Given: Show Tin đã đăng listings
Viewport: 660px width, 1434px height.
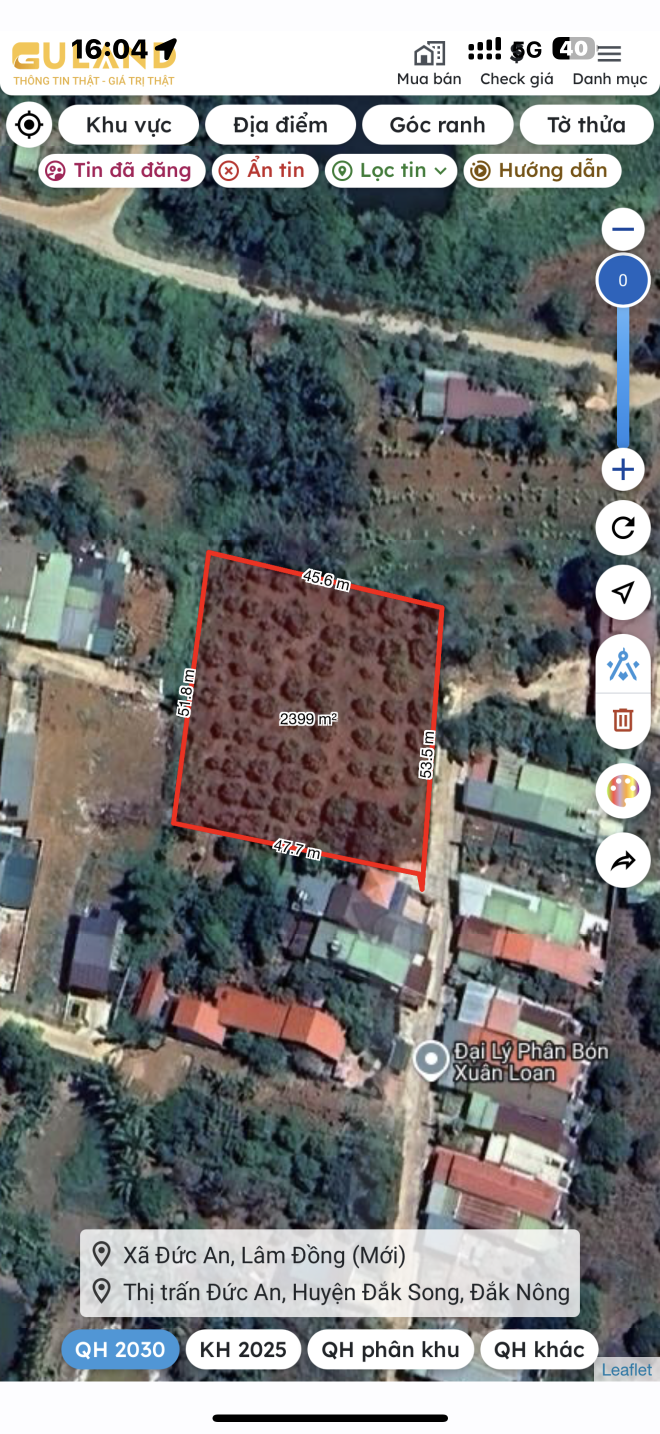Looking at the screenshot, I should (x=122, y=170).
